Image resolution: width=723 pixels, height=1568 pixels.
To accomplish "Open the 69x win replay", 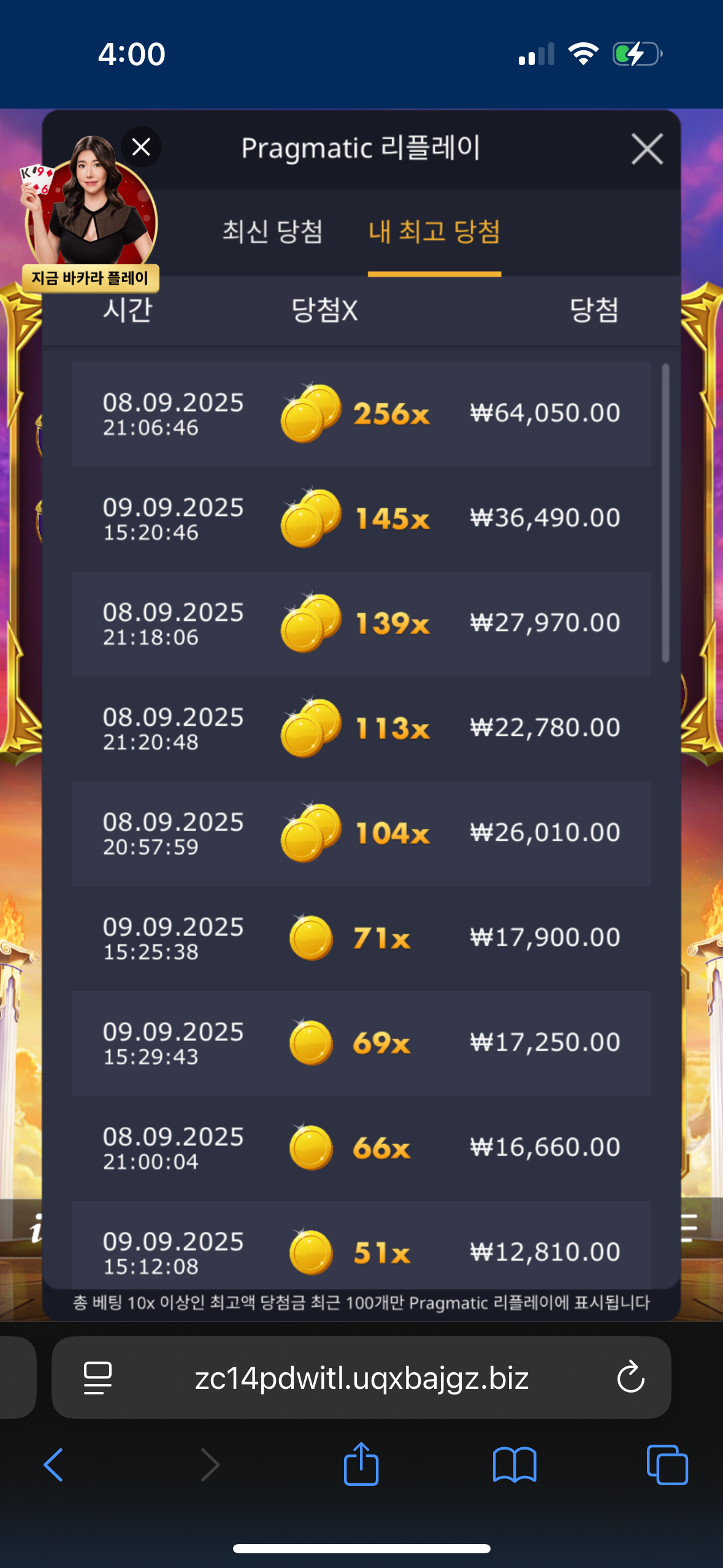I will point(361,1043).
